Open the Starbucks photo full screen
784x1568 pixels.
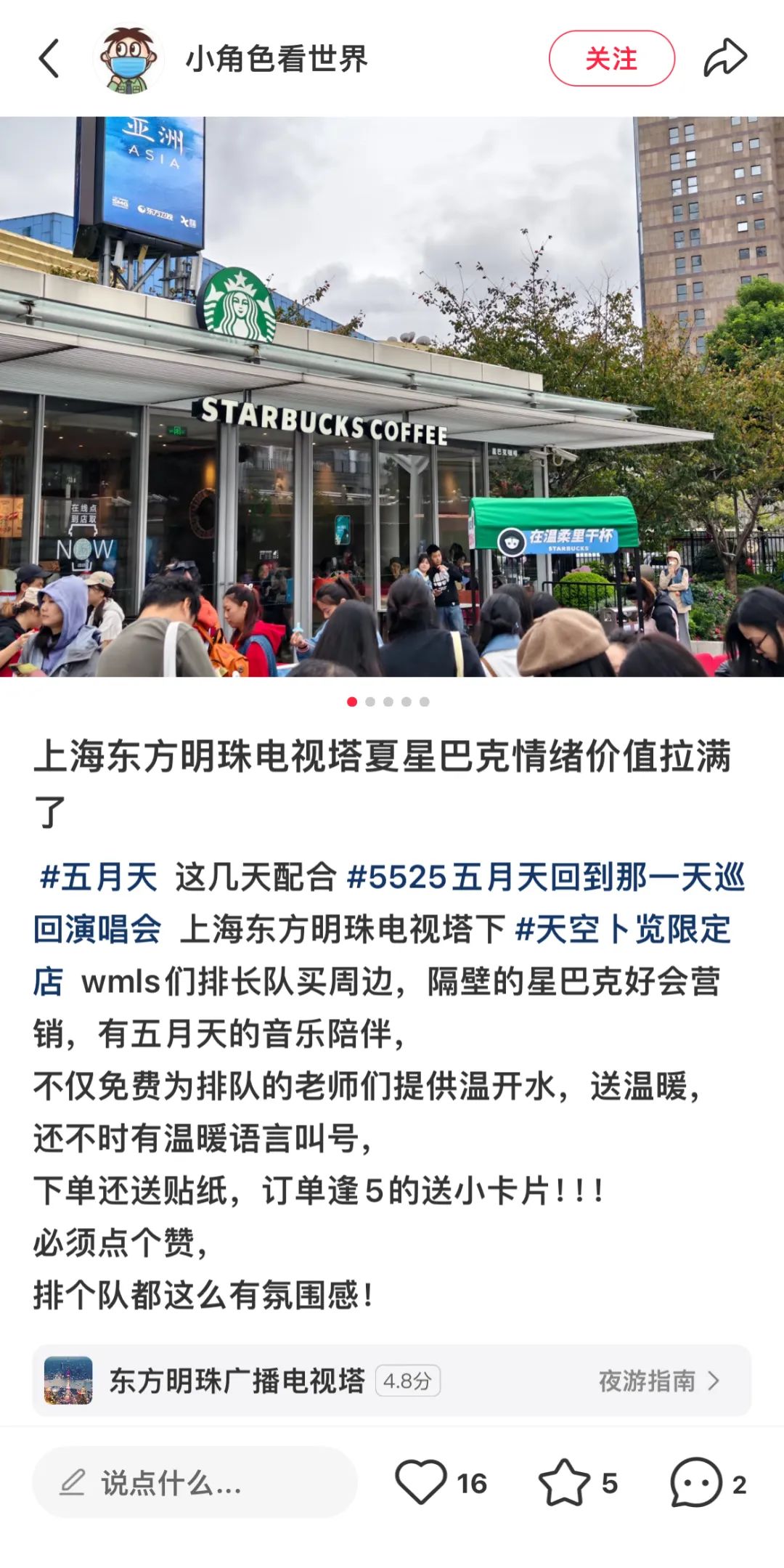point(392,397)
